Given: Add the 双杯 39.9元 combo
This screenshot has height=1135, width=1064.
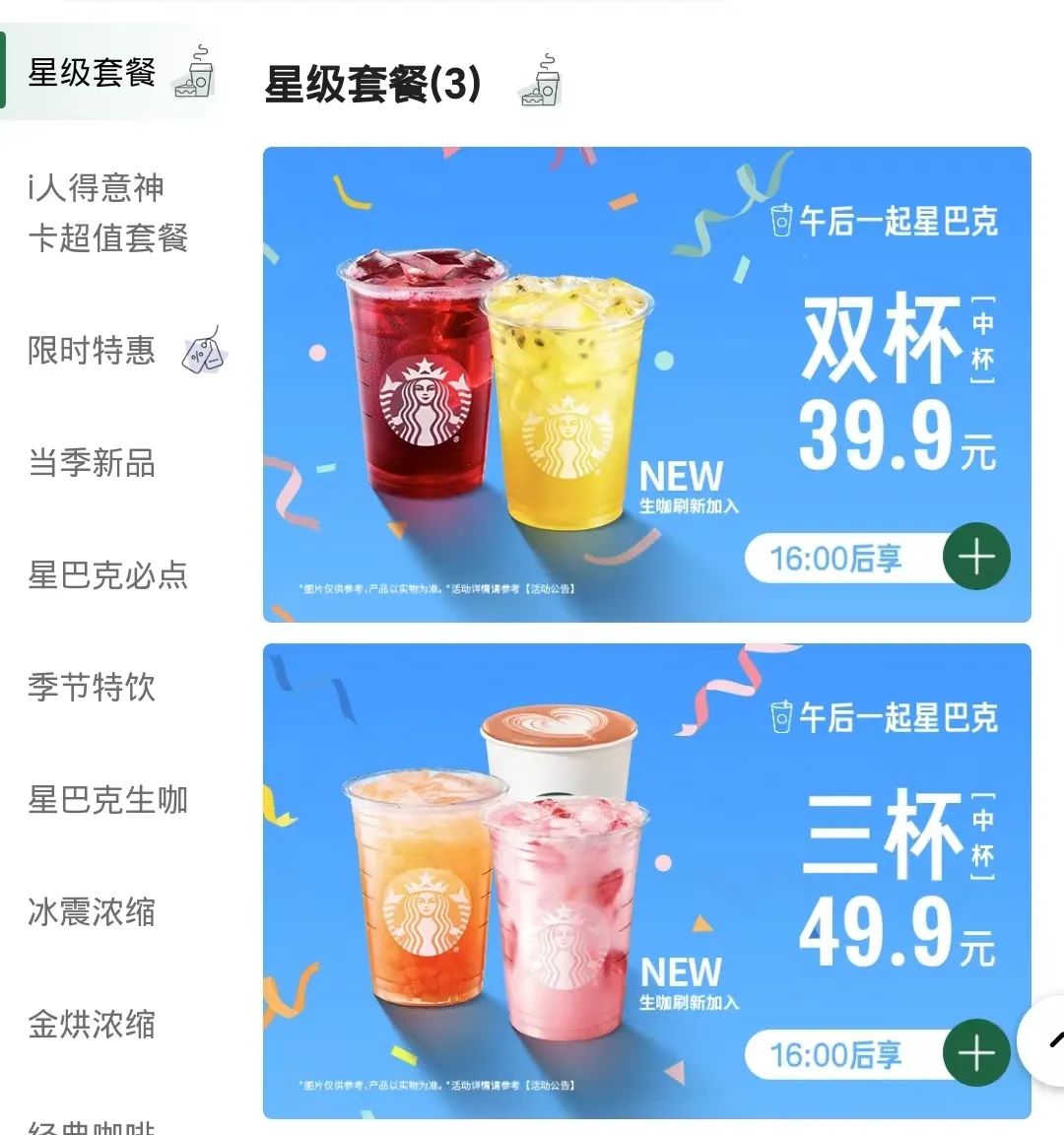Looking at the screenshot, I should click(x=976, y=558).
